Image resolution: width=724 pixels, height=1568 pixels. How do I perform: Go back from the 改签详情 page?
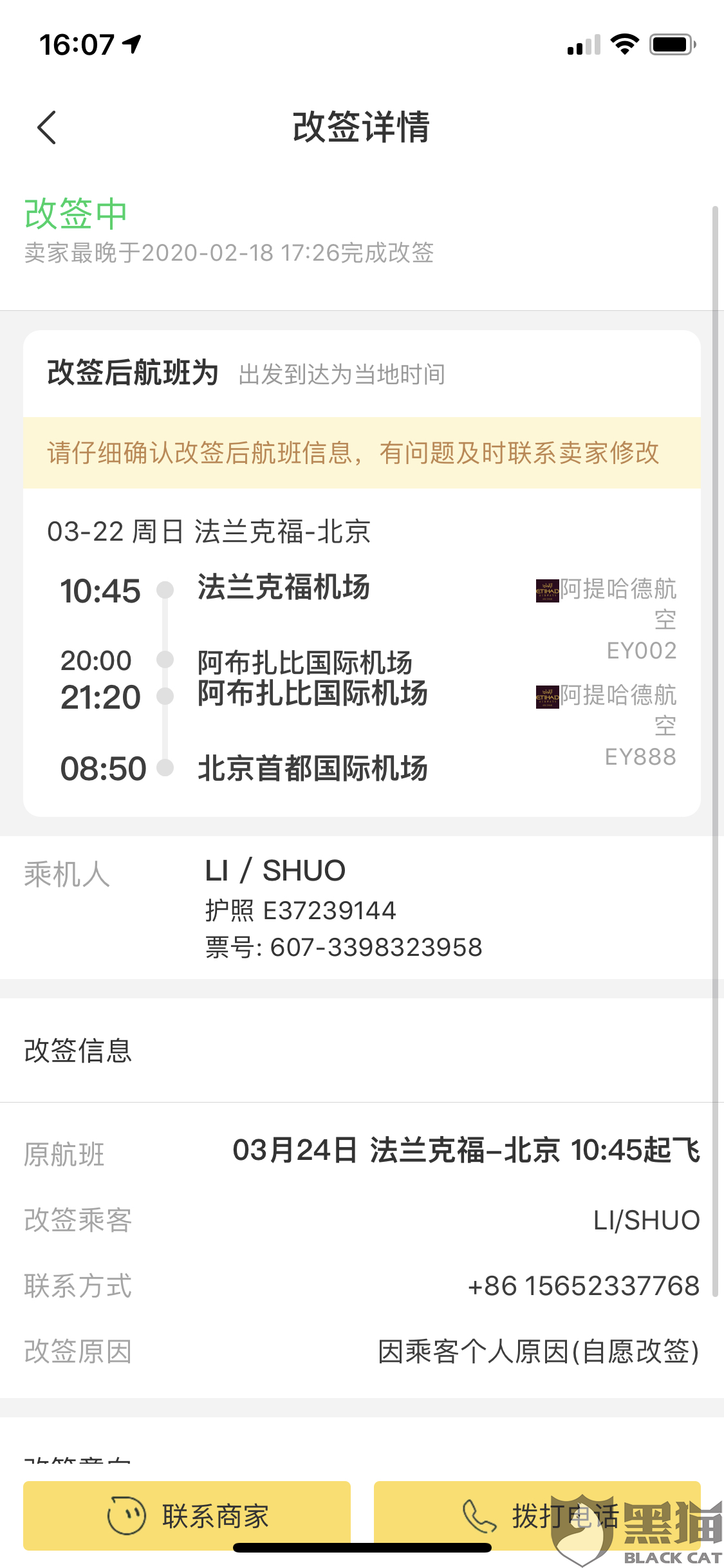tap(47, 127)
